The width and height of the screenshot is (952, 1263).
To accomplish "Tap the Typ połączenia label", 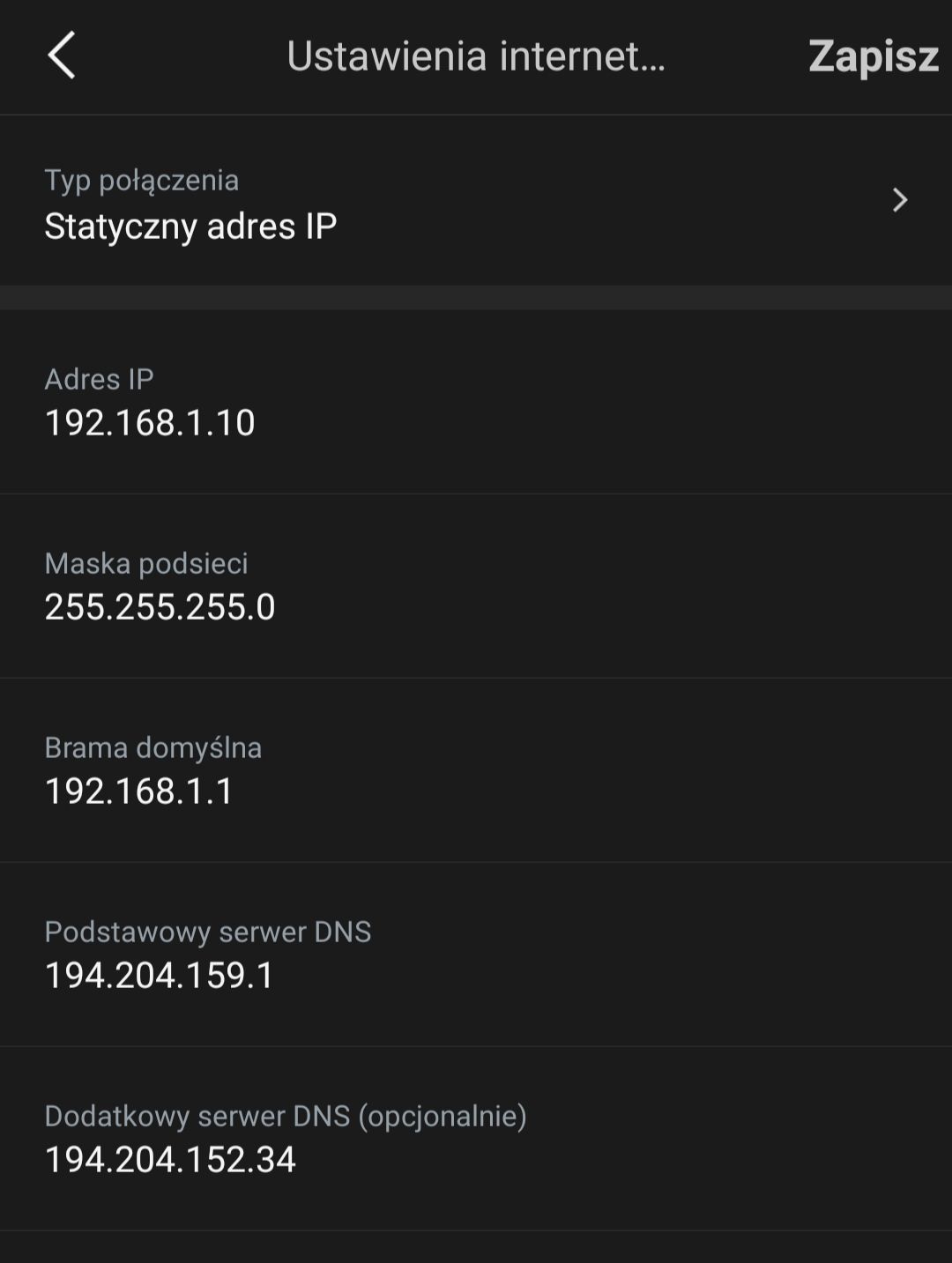I will (142, 180).
